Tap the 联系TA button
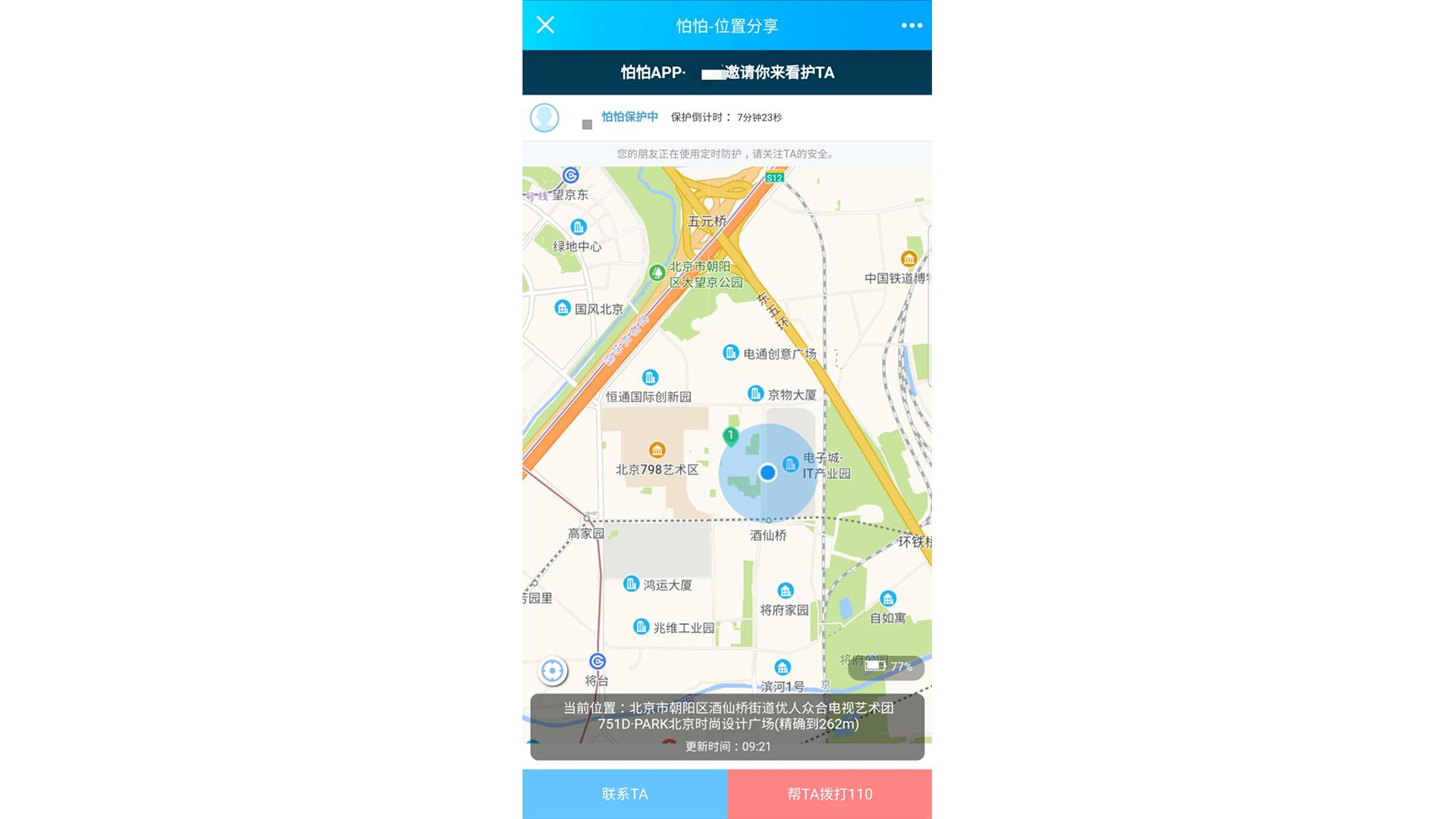 click(x=625, y=794)
